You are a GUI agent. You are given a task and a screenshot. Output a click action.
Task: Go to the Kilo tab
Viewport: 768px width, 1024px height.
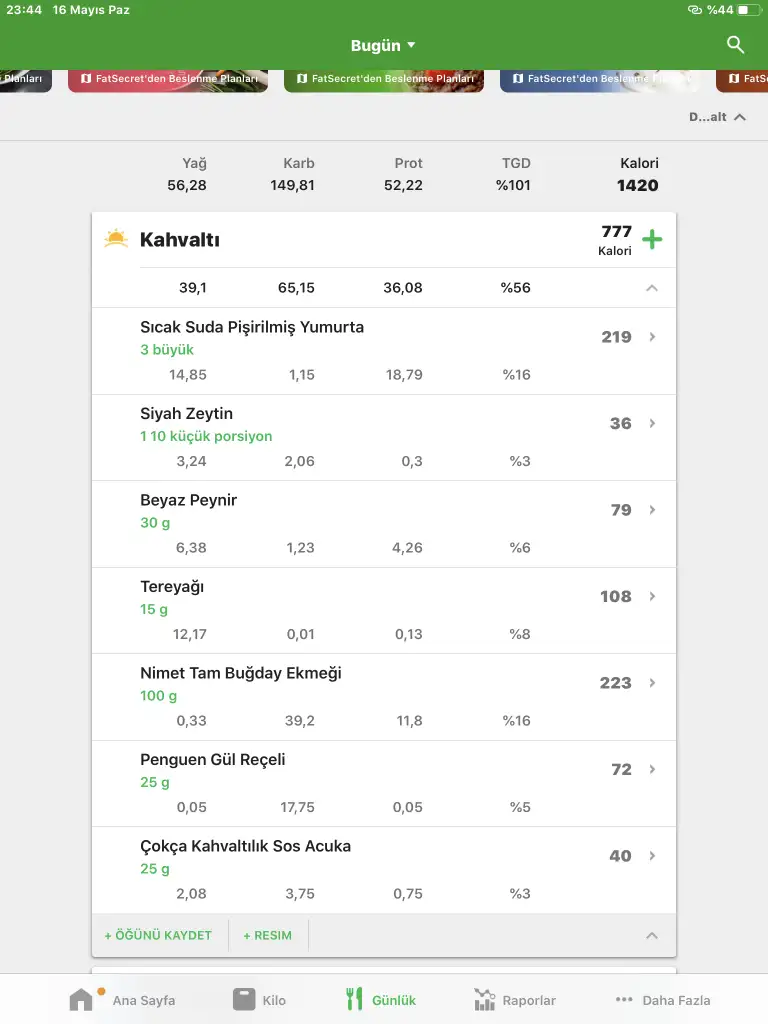(x=259, y=999)
